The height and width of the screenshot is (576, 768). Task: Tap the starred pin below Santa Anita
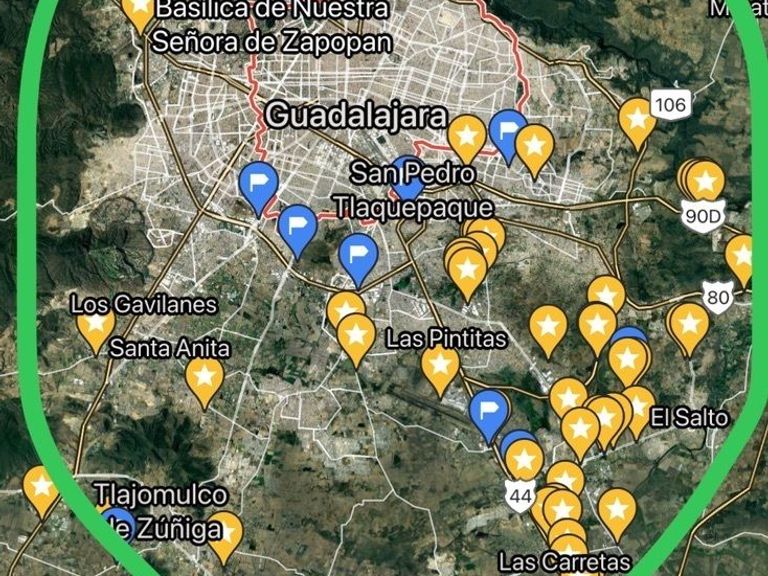pos(204,381)
